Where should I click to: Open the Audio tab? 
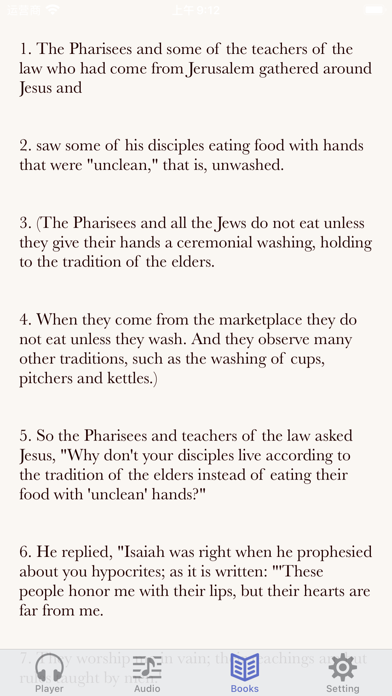(x=147, y=673)
